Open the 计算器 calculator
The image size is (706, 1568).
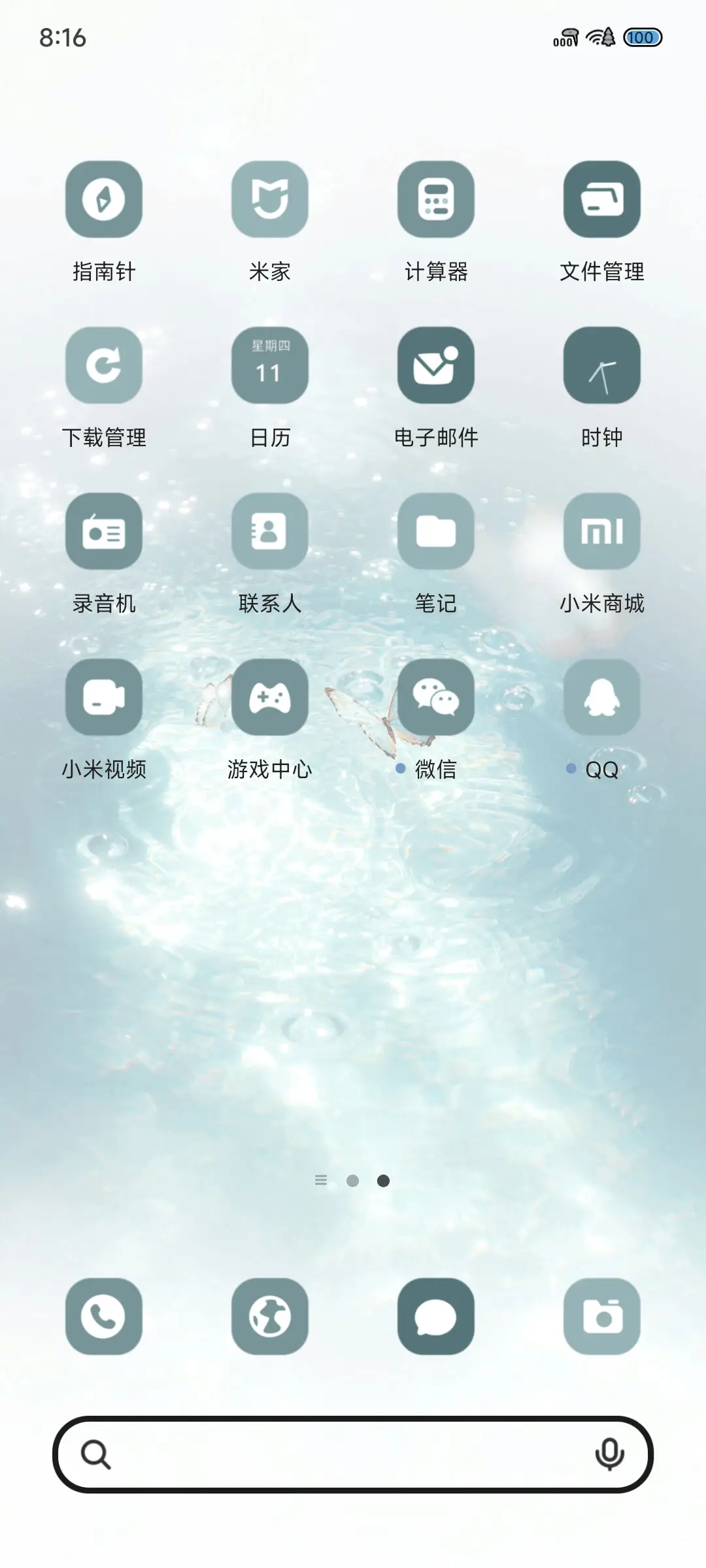click(436, 200)
